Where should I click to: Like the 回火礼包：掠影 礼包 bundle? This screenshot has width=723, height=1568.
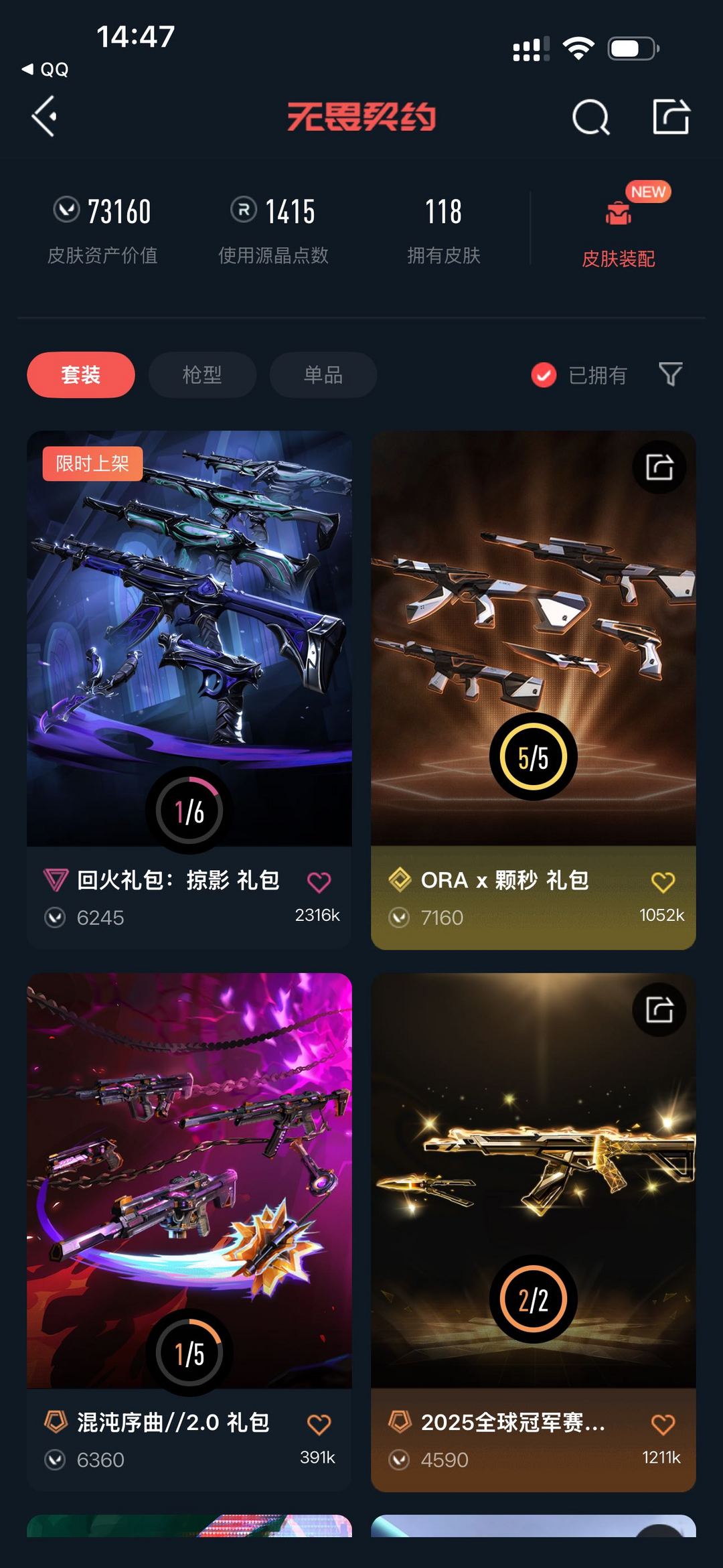tap(319, 882)
